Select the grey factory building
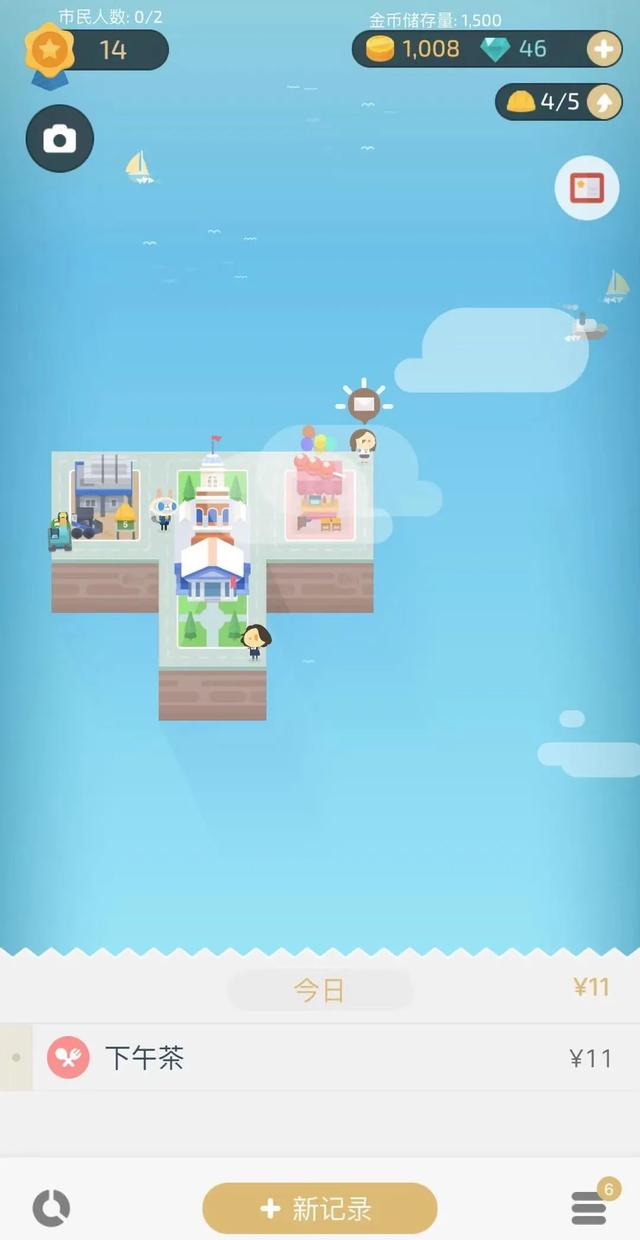The height and width of the screenshot is (1240, 640). tap(104, 495)
